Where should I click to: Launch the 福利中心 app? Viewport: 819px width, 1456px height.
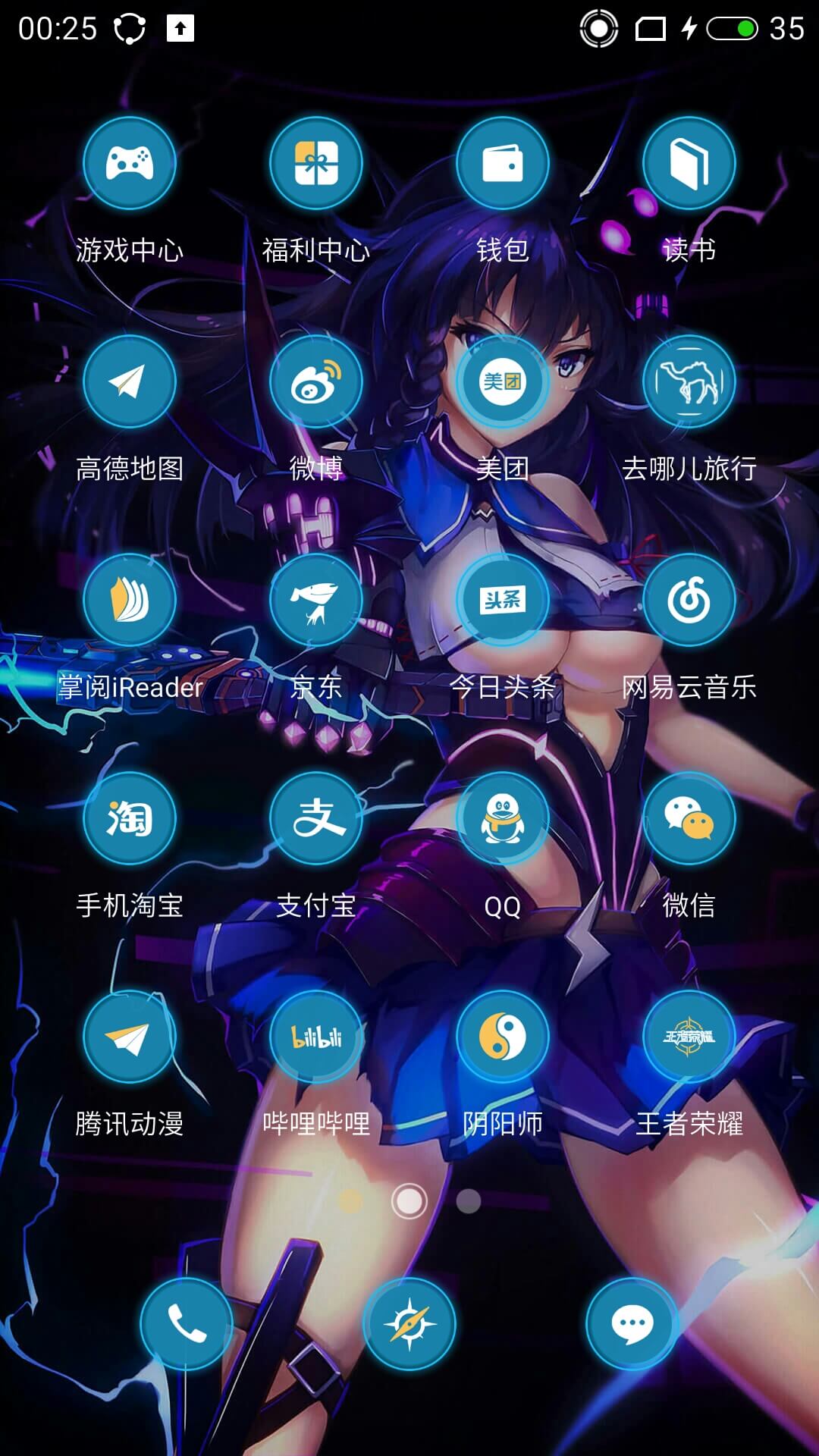316,163
